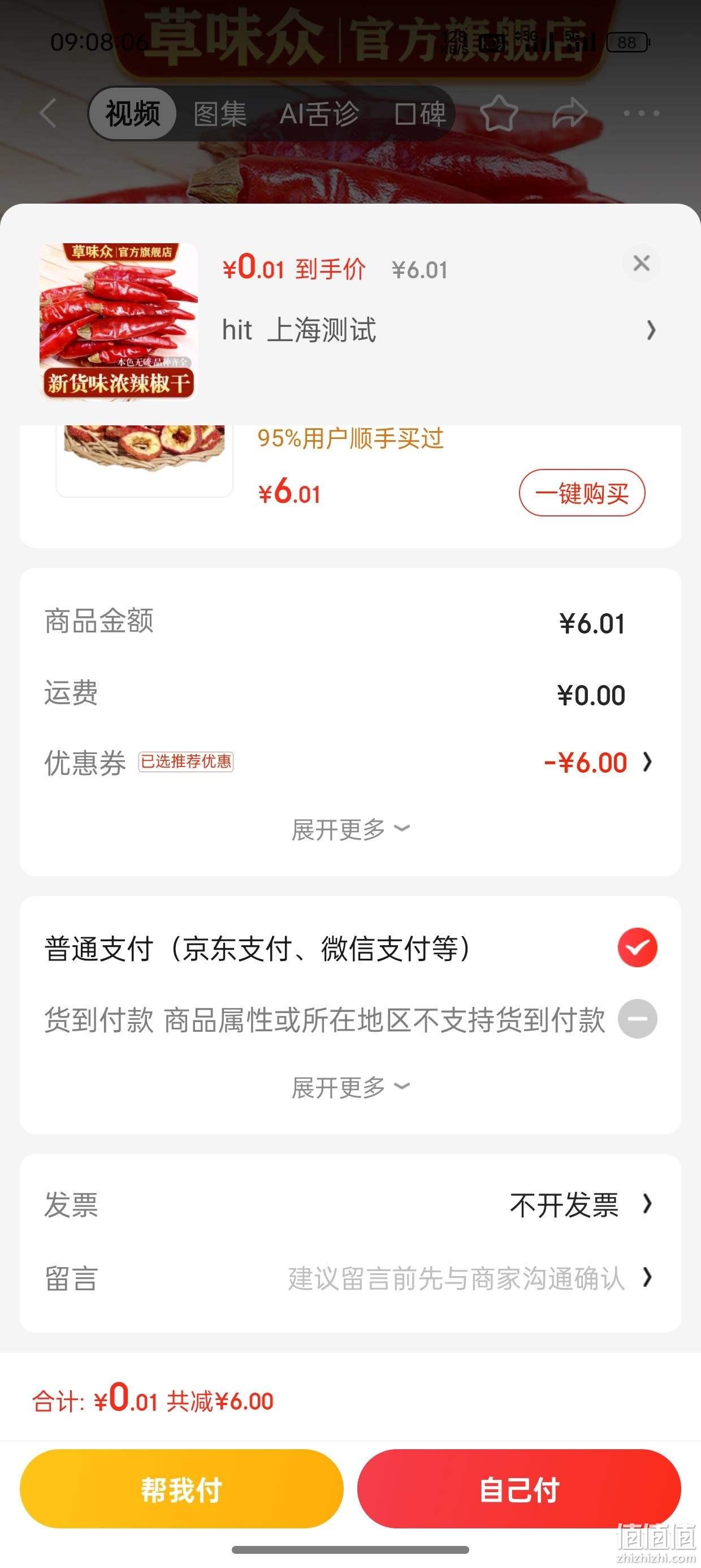Tap 自己付 to pay yourself
This screenshot has height=1568, width=701.
pos(519,1489)
